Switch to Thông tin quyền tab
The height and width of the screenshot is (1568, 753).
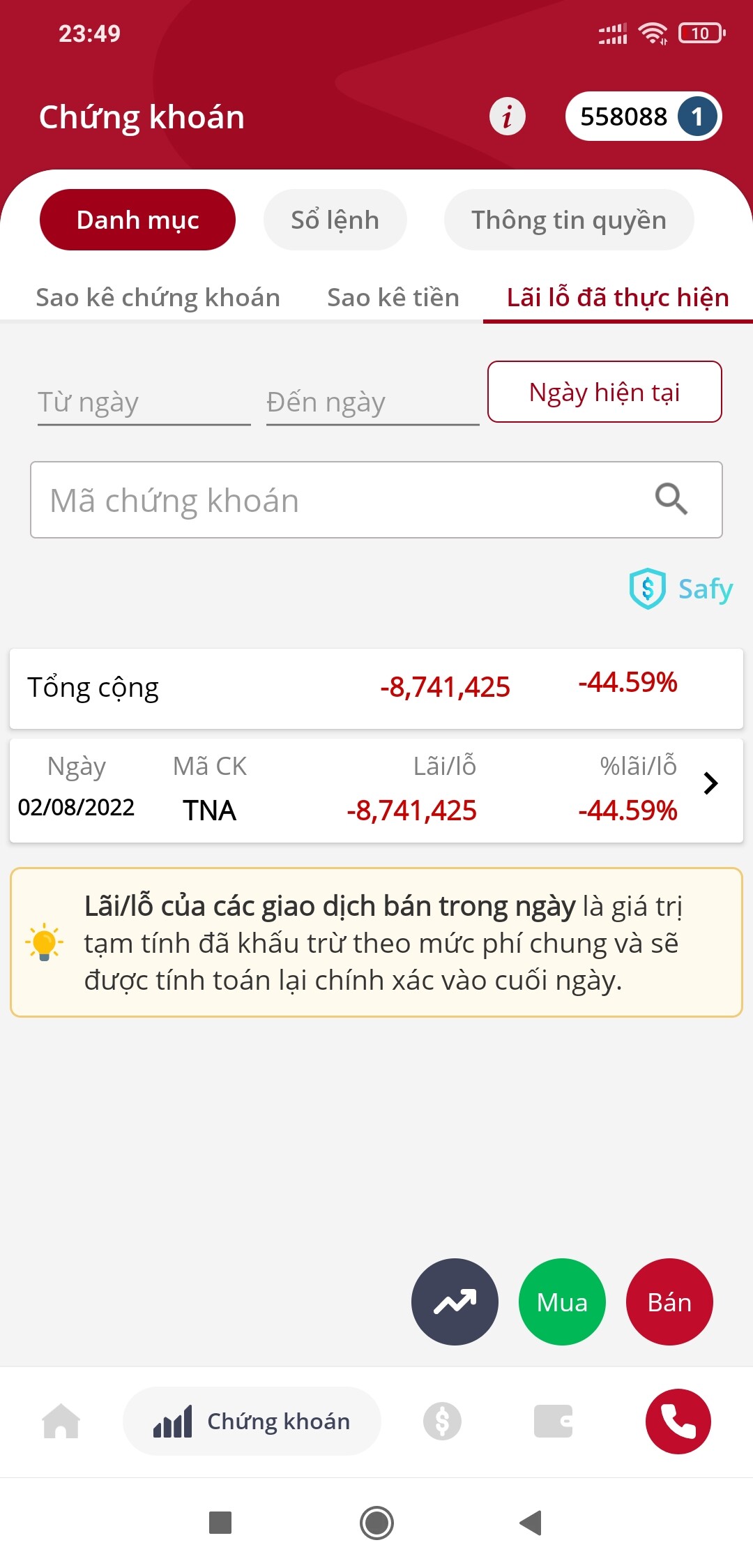click(x=568, y=220)
